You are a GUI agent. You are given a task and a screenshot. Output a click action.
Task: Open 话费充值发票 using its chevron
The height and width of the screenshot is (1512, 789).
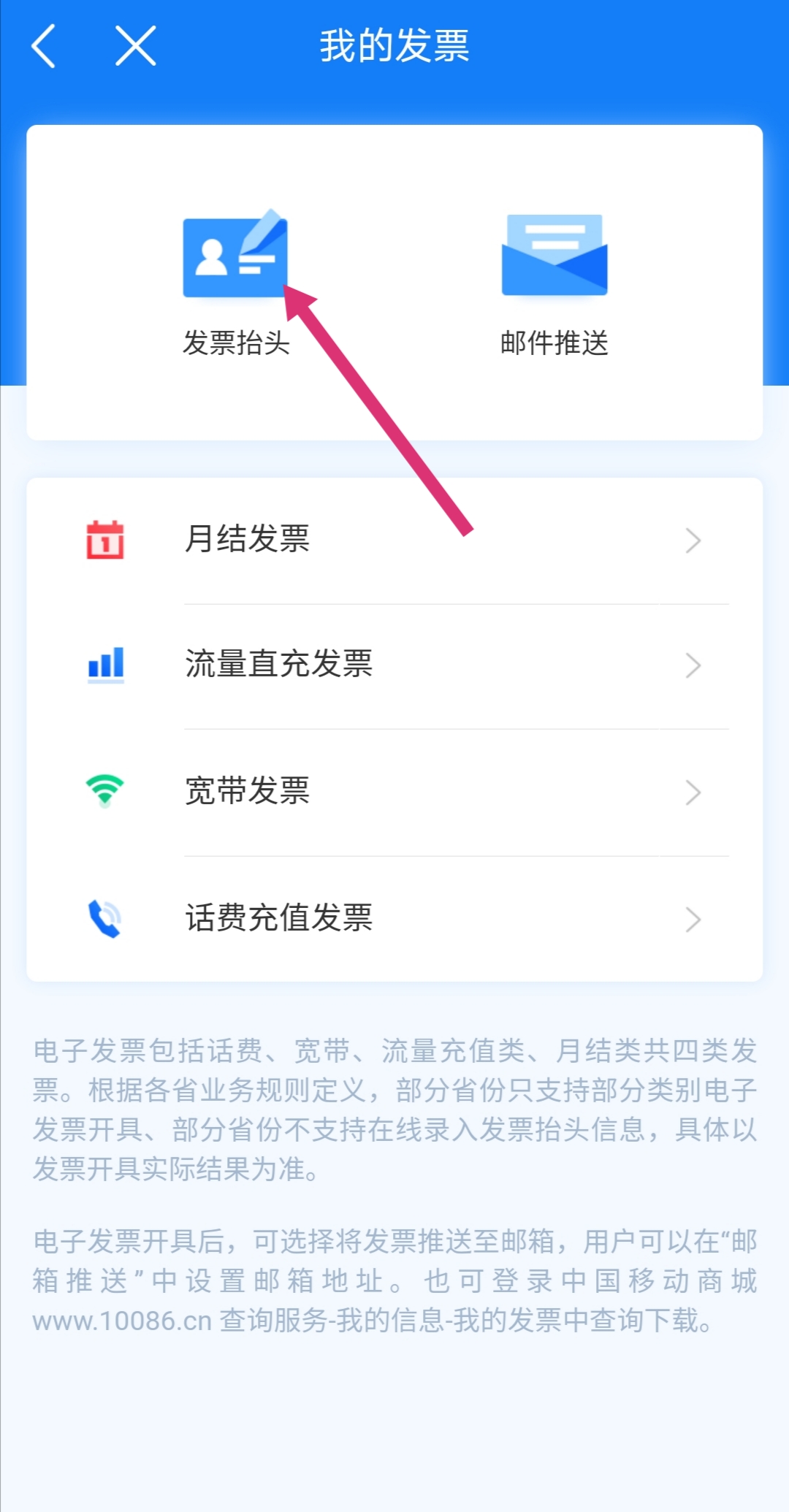pos(693,920)
